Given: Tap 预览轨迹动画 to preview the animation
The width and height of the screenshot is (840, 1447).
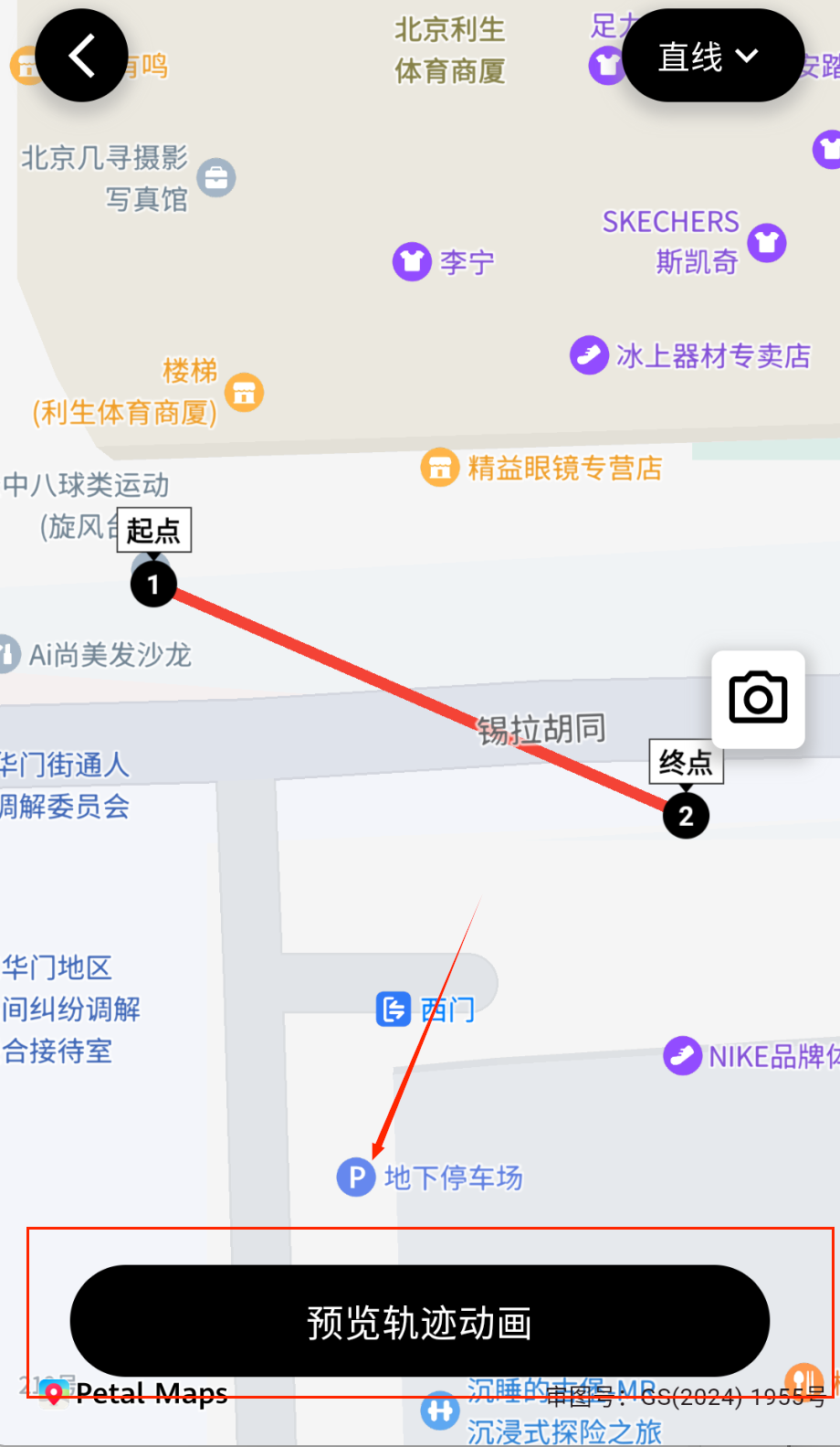Looking at the screenshot, I should [420, 1321].
